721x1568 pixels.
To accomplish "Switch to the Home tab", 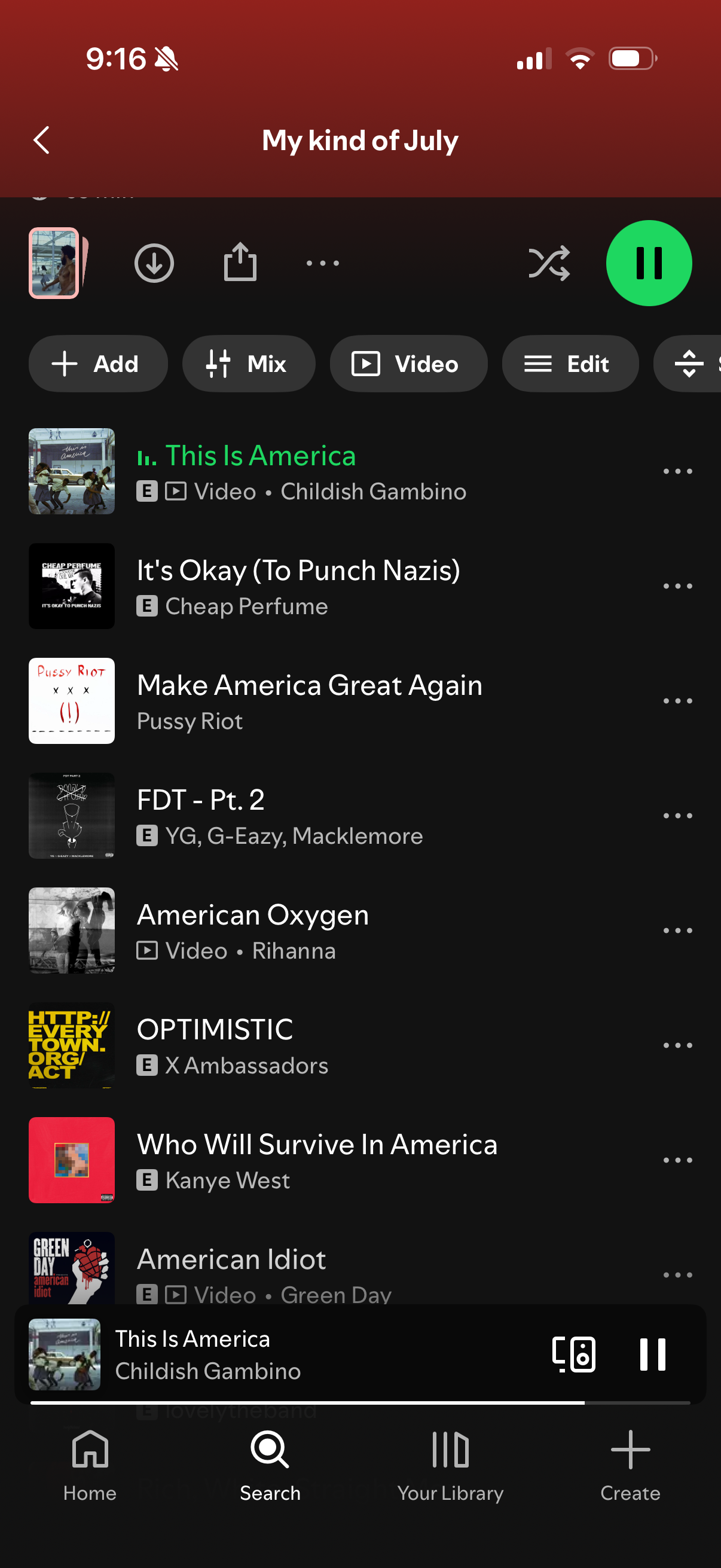I will click(90, 1465).
